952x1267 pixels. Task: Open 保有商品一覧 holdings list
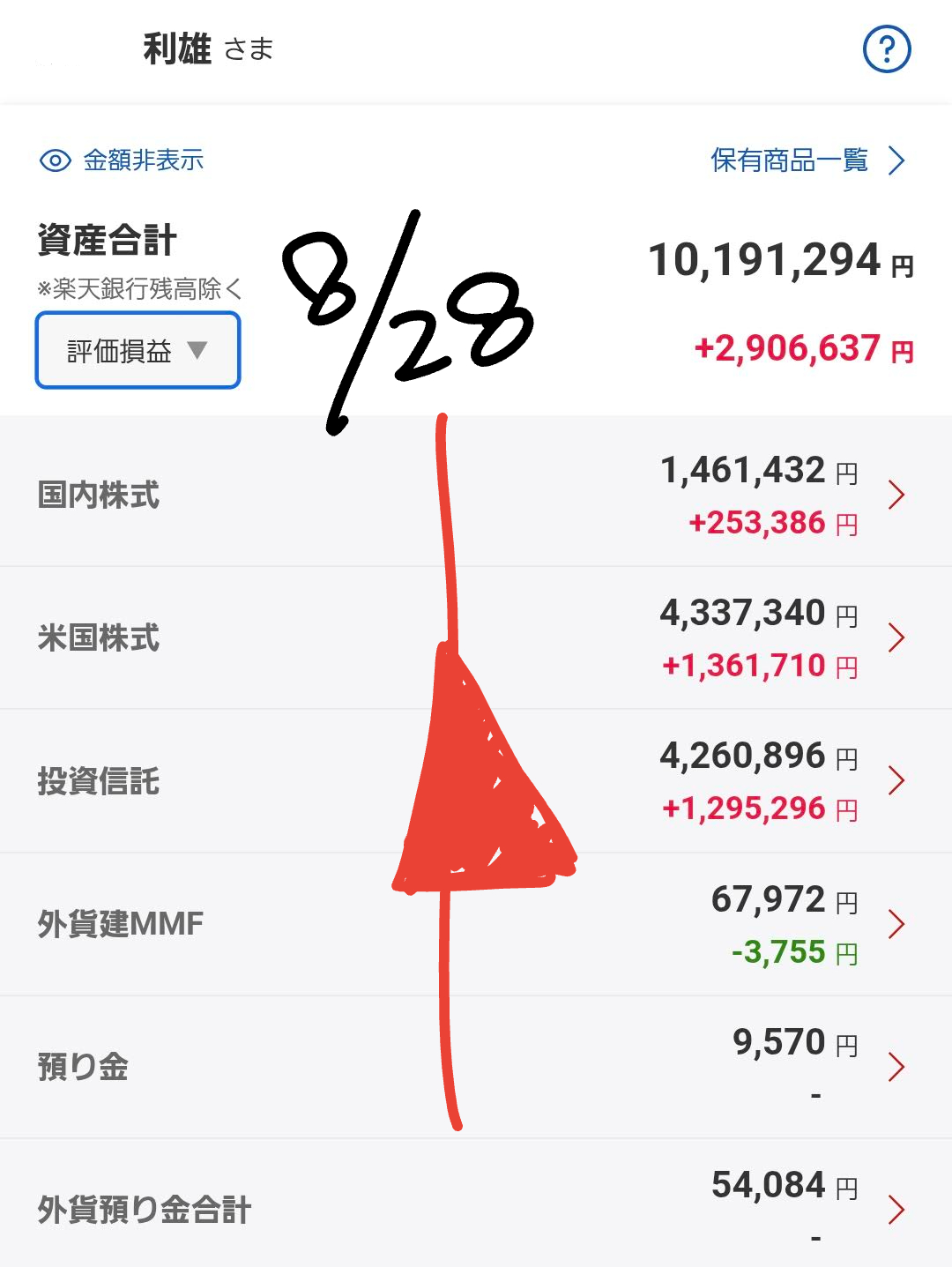coord(807,160)
